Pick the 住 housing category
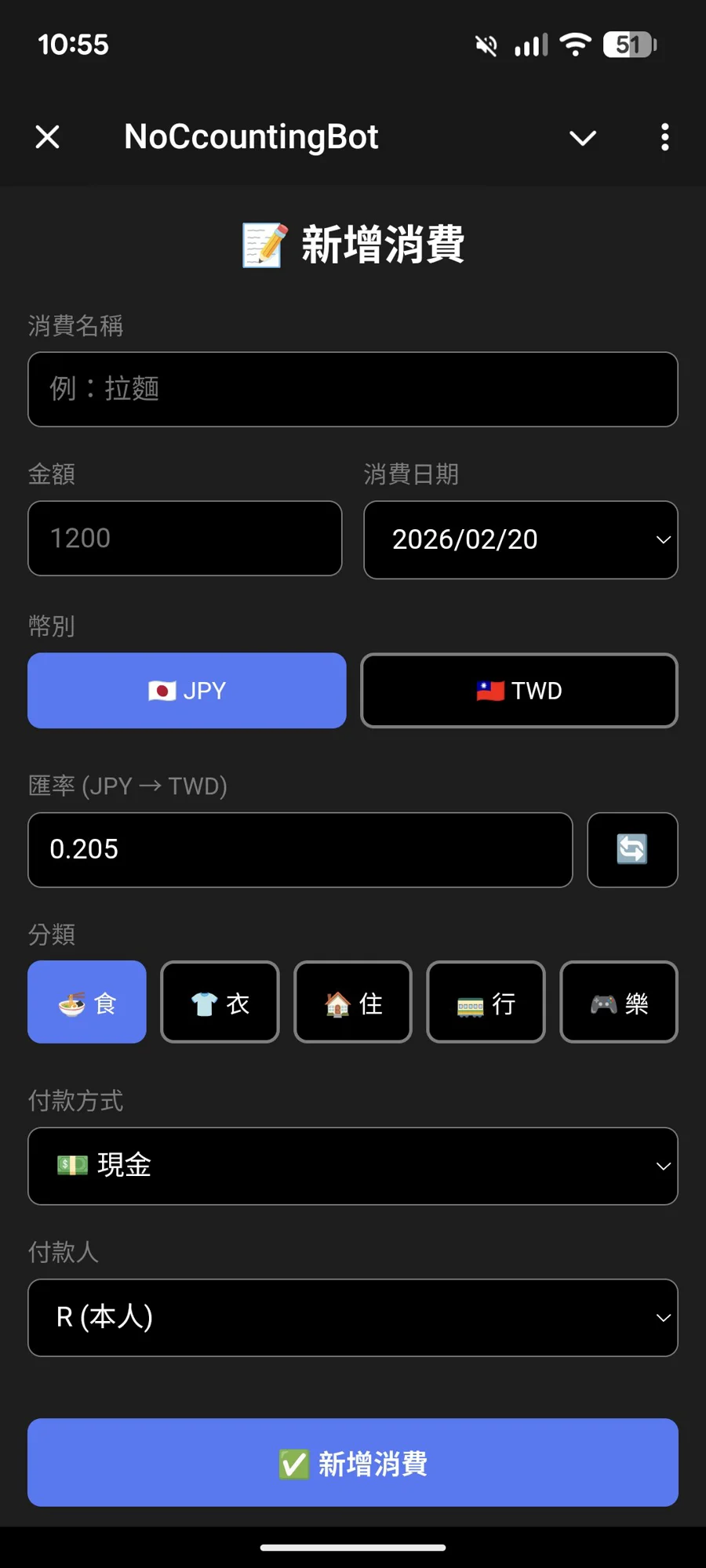 coord(353,1002)
